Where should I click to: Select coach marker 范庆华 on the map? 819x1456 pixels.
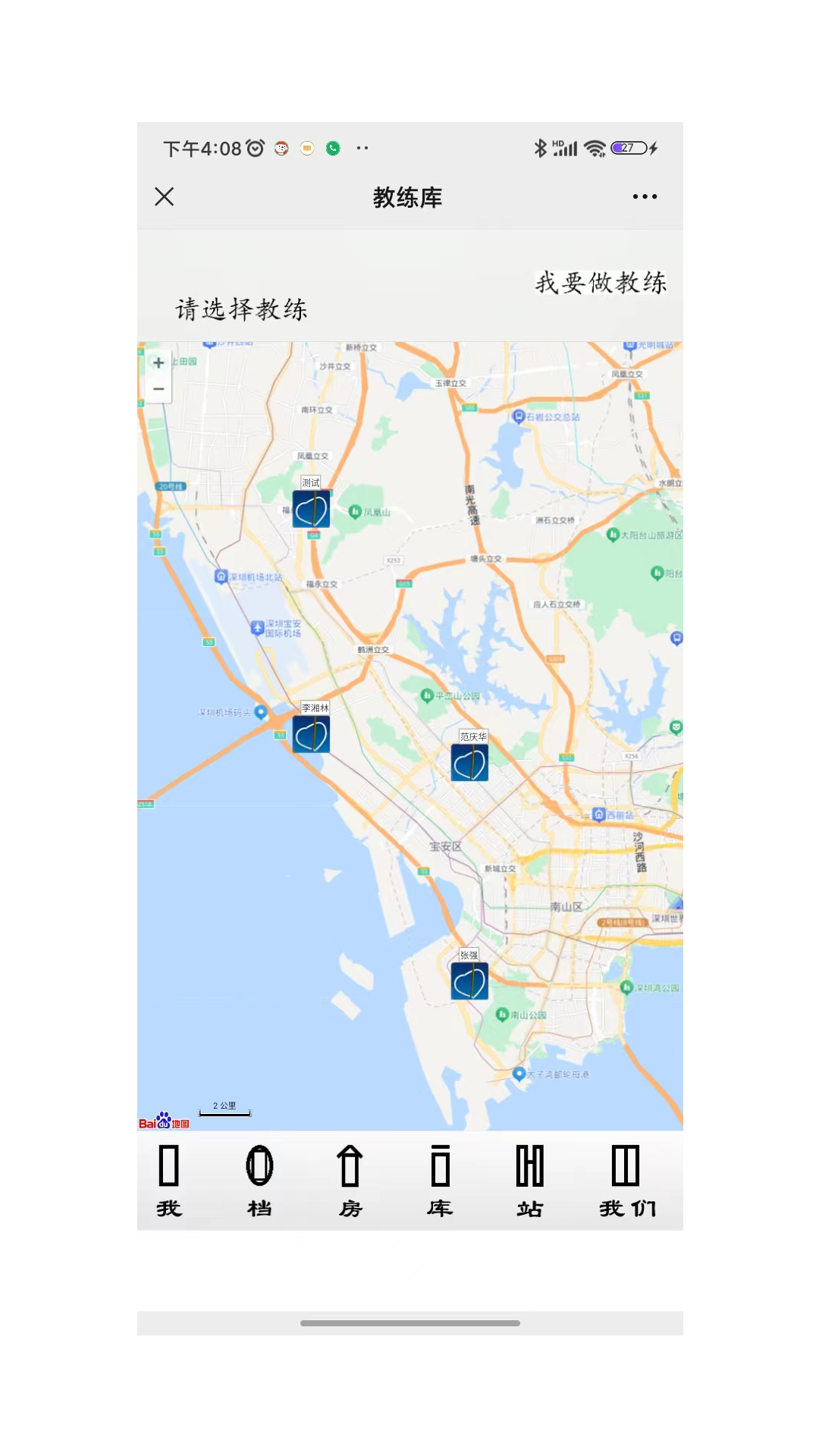pyautogui.click(x=469, y=762)
